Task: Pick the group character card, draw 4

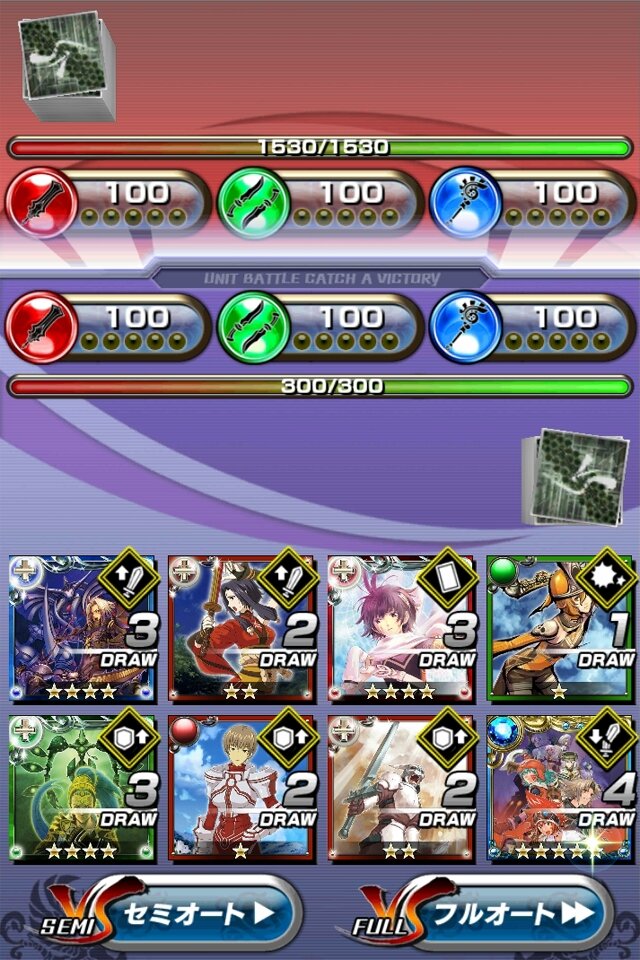Action: tap(560, 787)
